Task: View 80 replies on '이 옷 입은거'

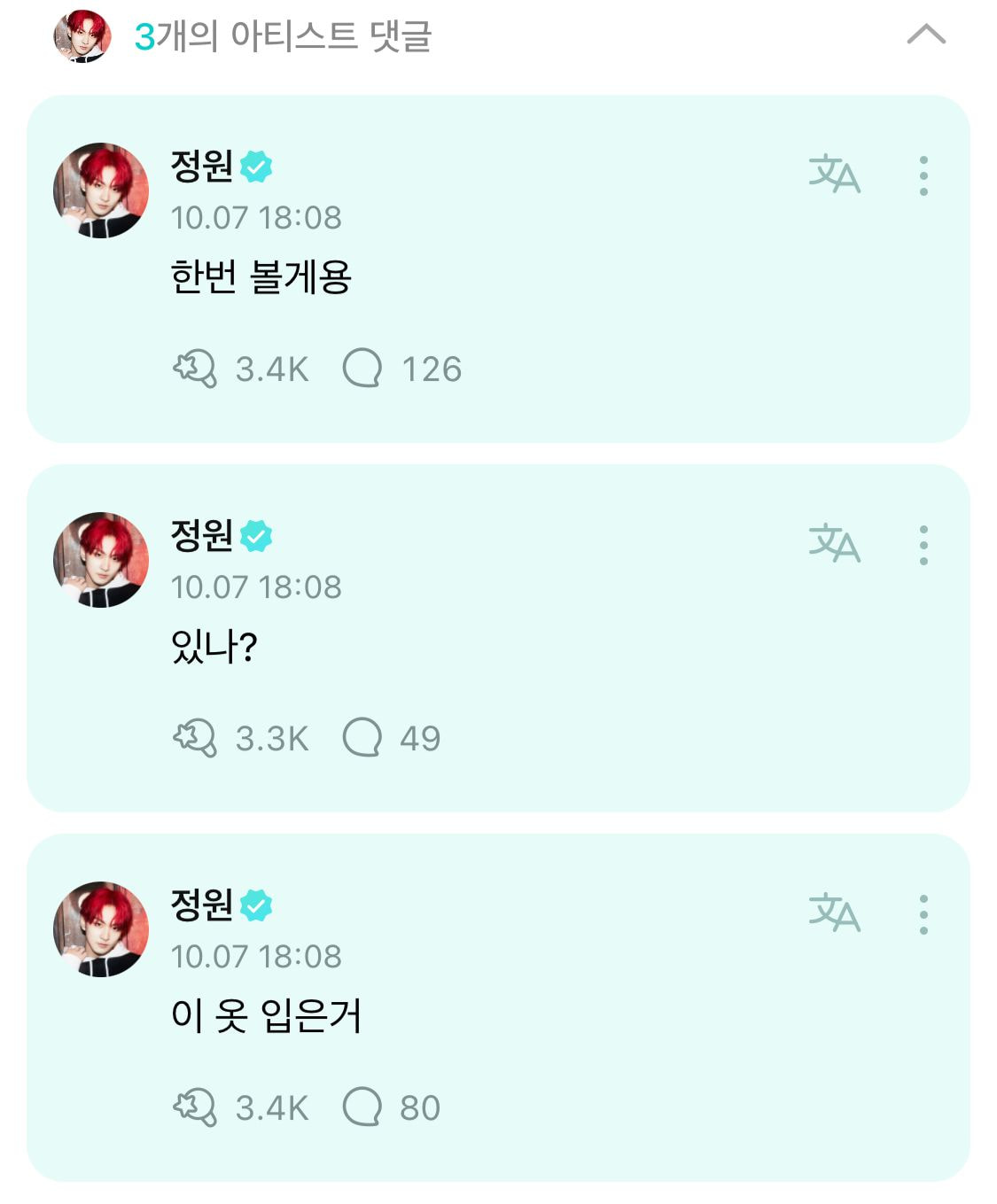Action: (x=362, y=1107)
